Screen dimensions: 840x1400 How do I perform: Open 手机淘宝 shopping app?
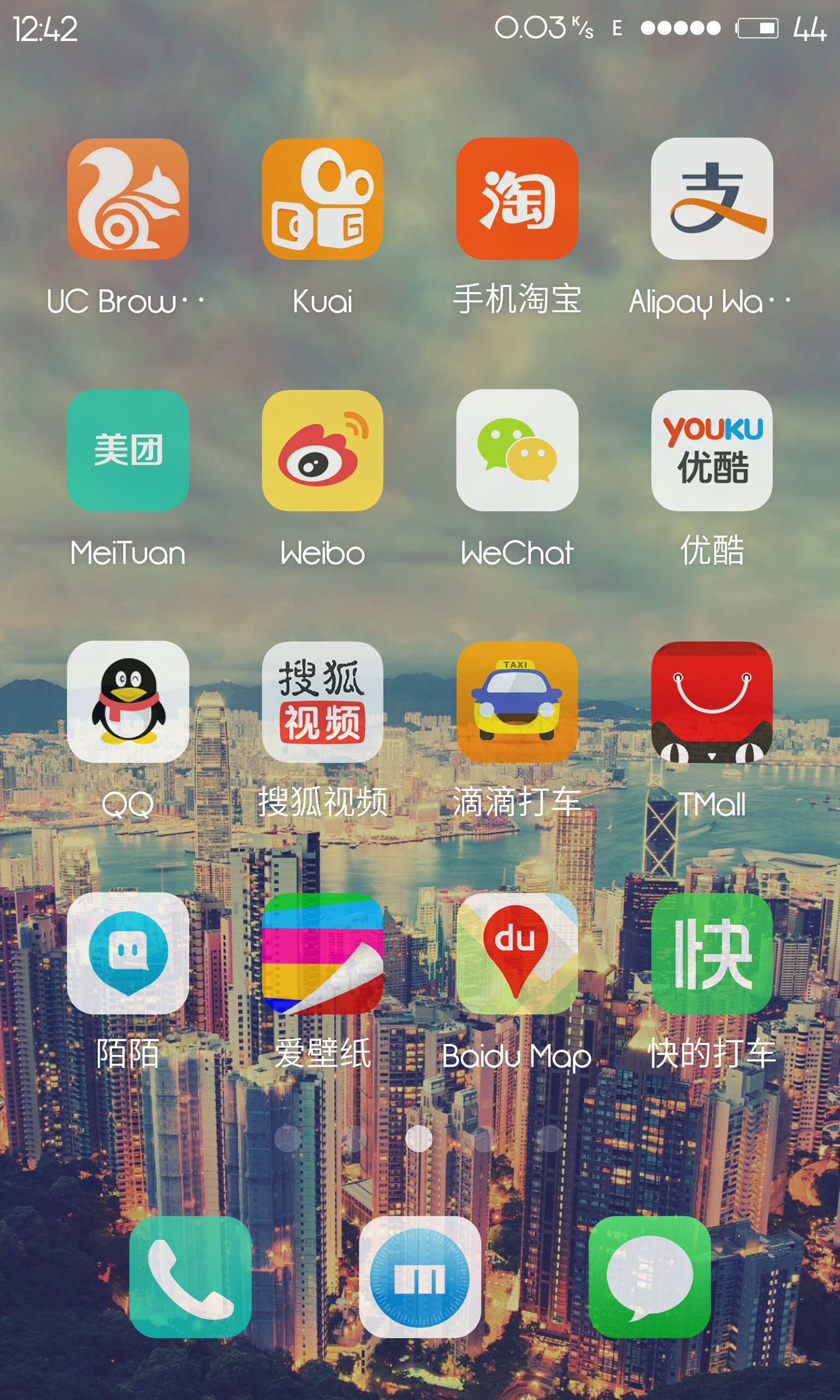(x=517, y=199)
